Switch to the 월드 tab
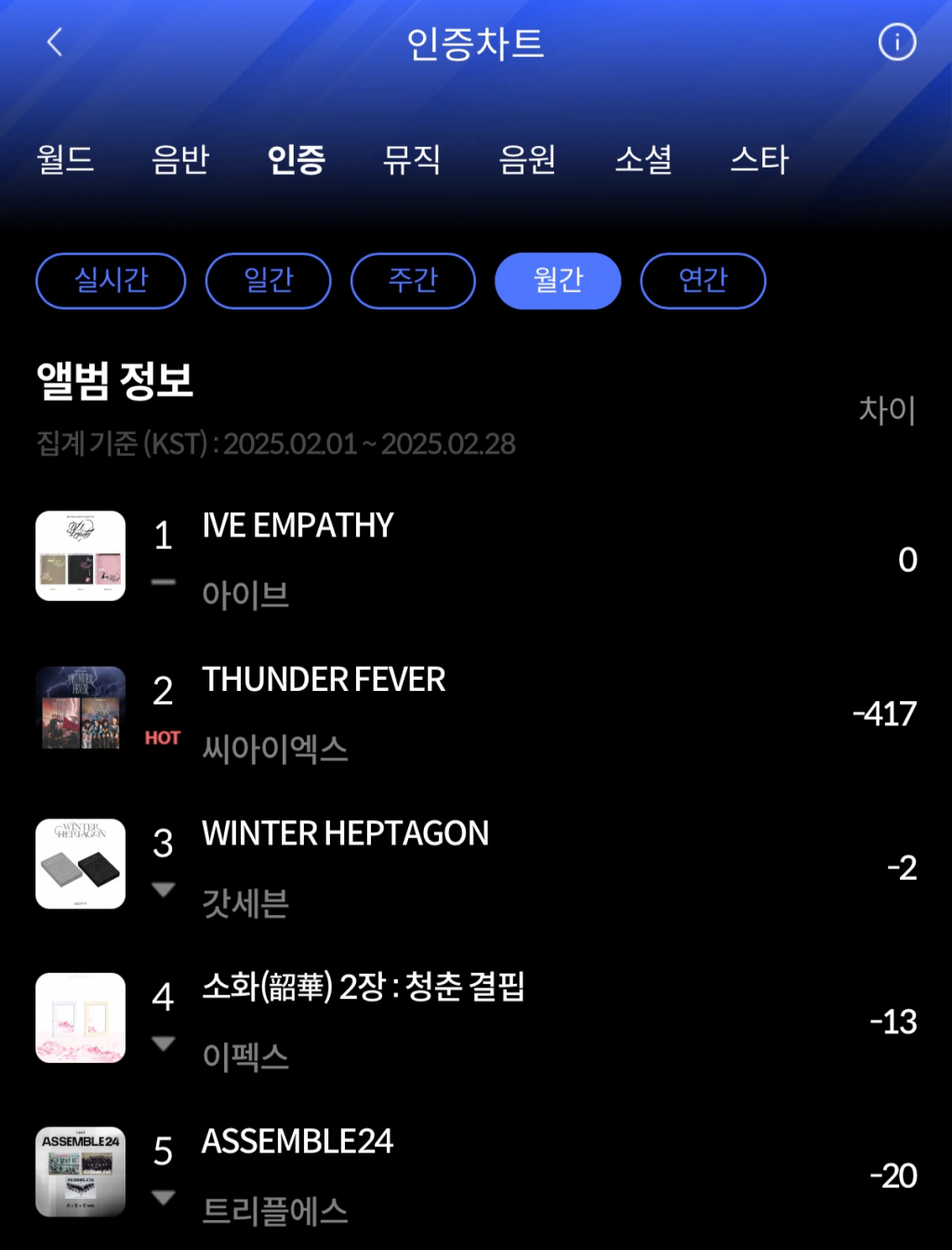The height and width of the screenshot is (1250, 952). tap(65, 159)
